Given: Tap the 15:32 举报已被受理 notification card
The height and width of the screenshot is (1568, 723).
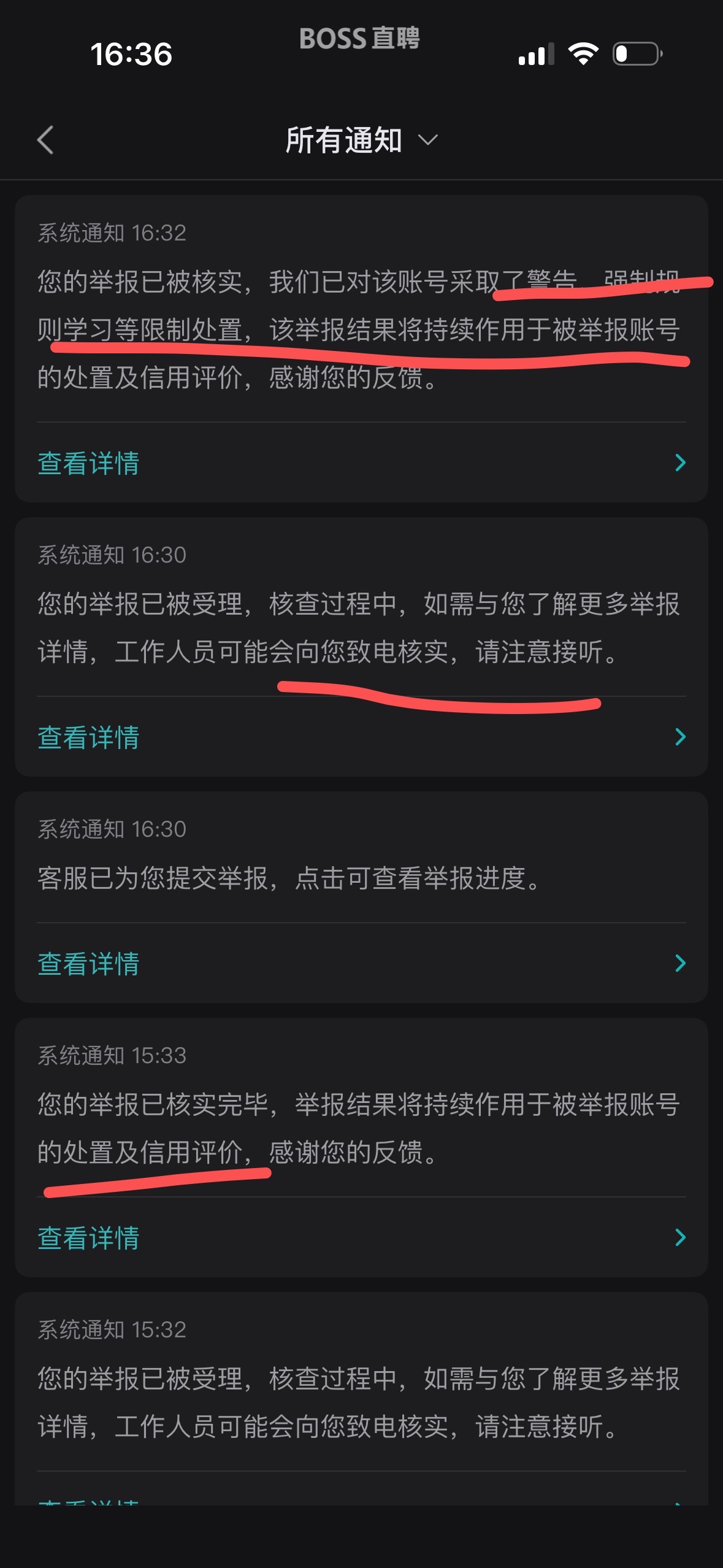Looking at the screenshot, I should 361,1403.
